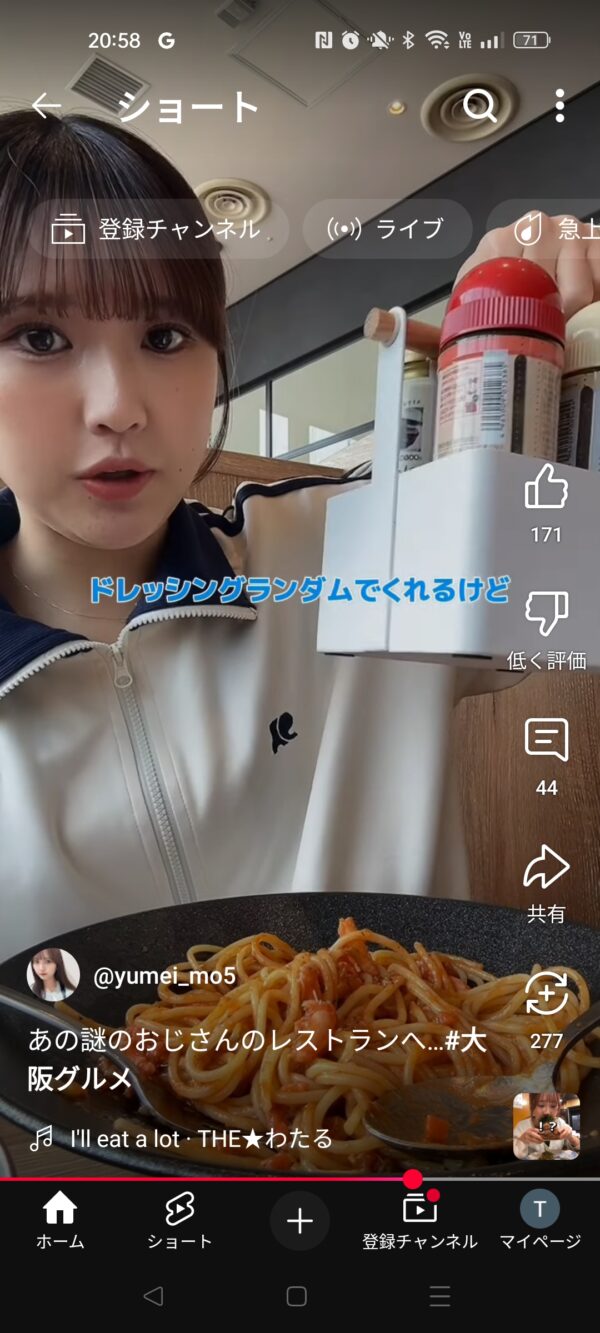Select the ライブ chip
The width and height of the screenshot is (600, 1333).
pos(387,229)
